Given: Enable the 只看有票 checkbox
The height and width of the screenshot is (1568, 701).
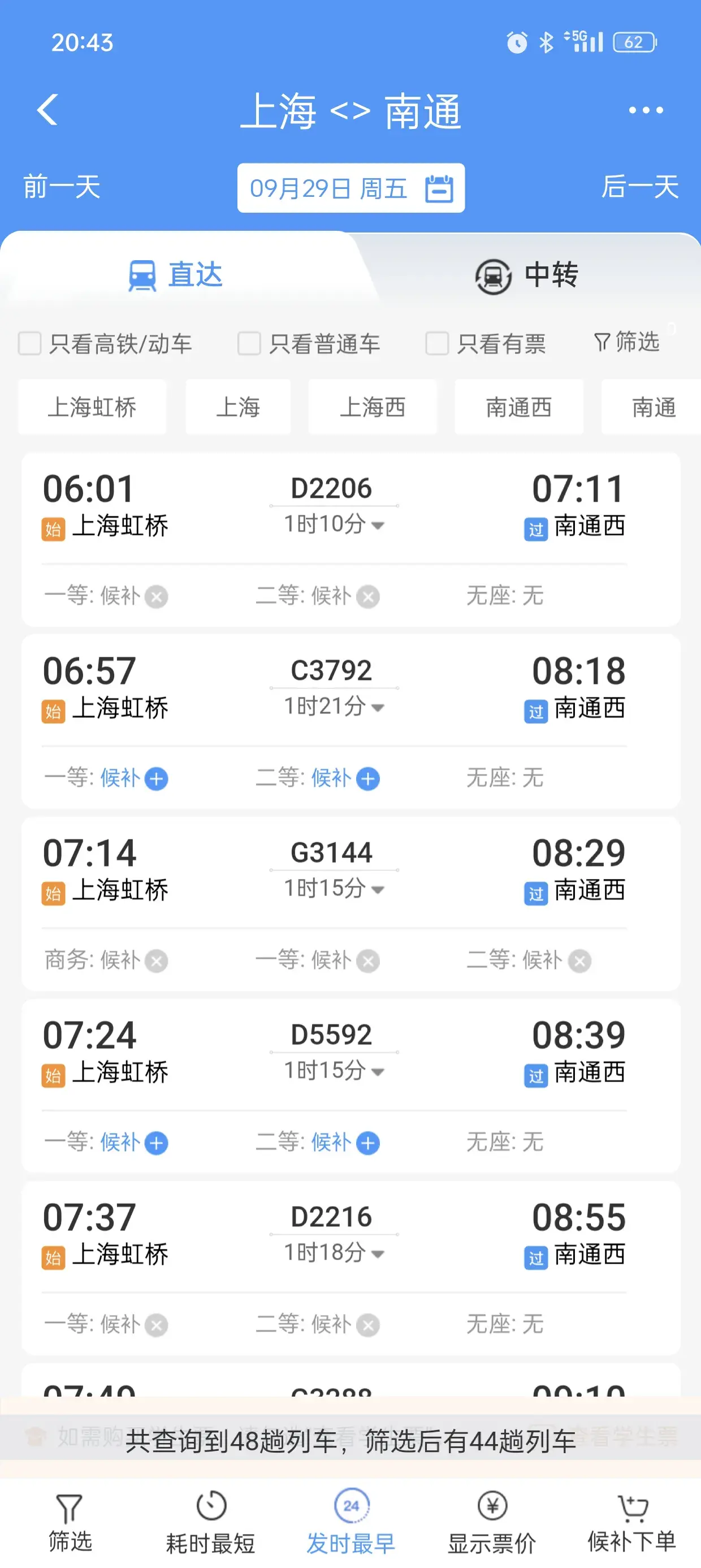Looking at the screenshot, I should (437, 343).
